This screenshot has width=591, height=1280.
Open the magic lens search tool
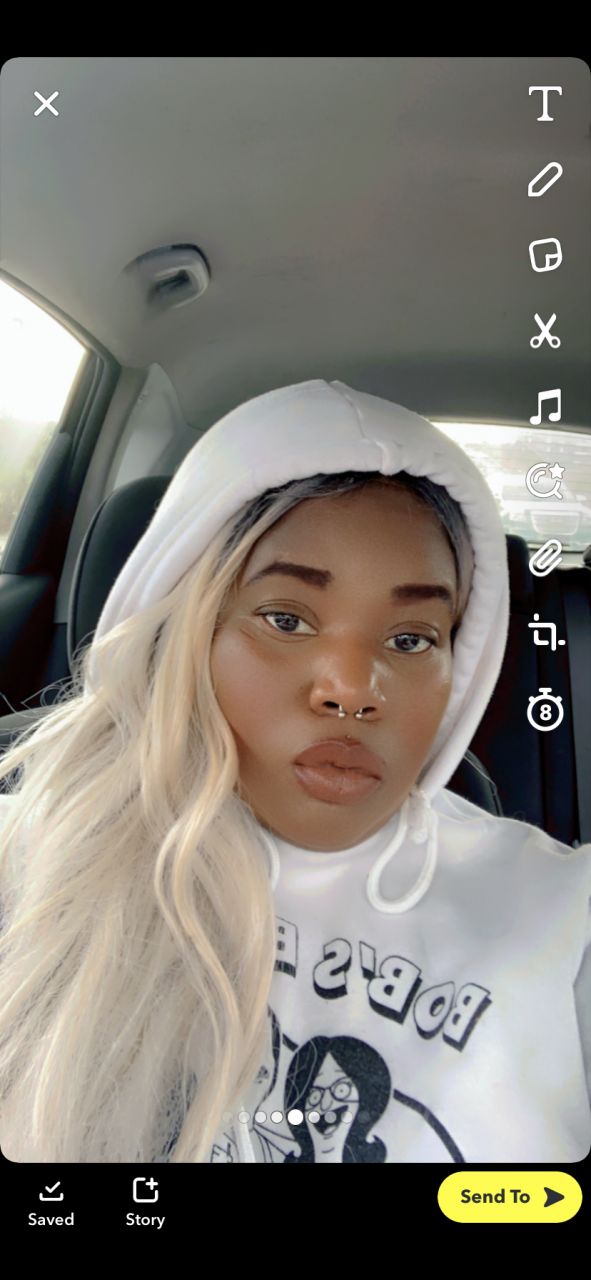coord(545,481)
